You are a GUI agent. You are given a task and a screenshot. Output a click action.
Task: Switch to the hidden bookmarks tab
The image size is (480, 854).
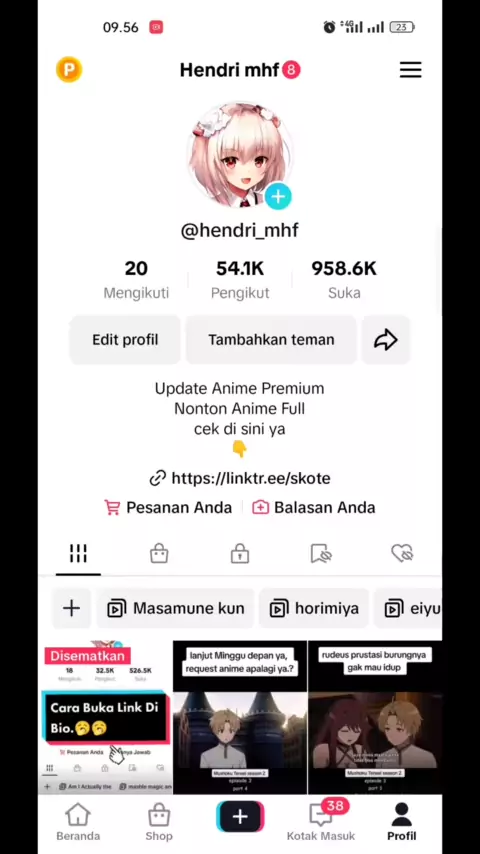321,554
